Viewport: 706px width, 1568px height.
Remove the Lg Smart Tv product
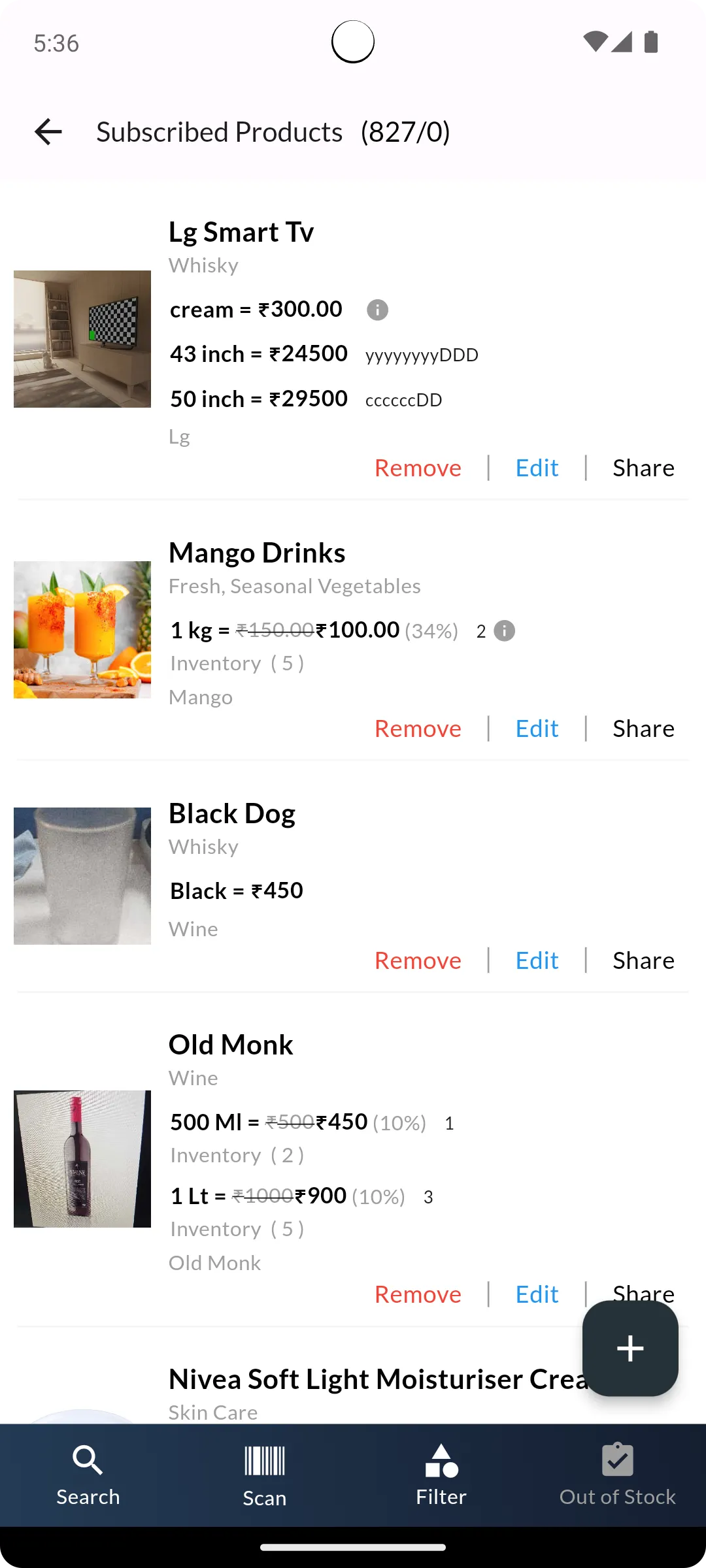418,468
